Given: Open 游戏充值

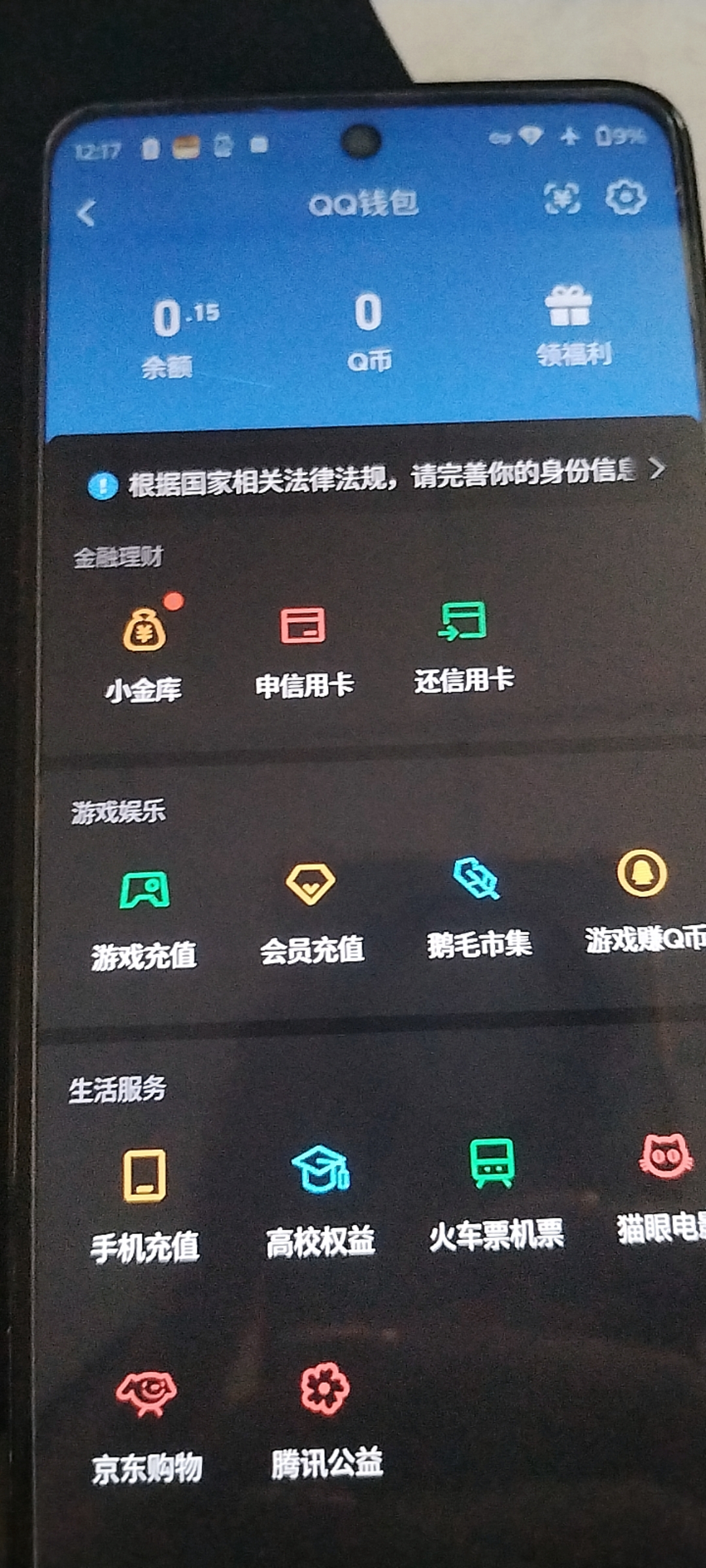Looking at the screenshot, I should 144,919.
